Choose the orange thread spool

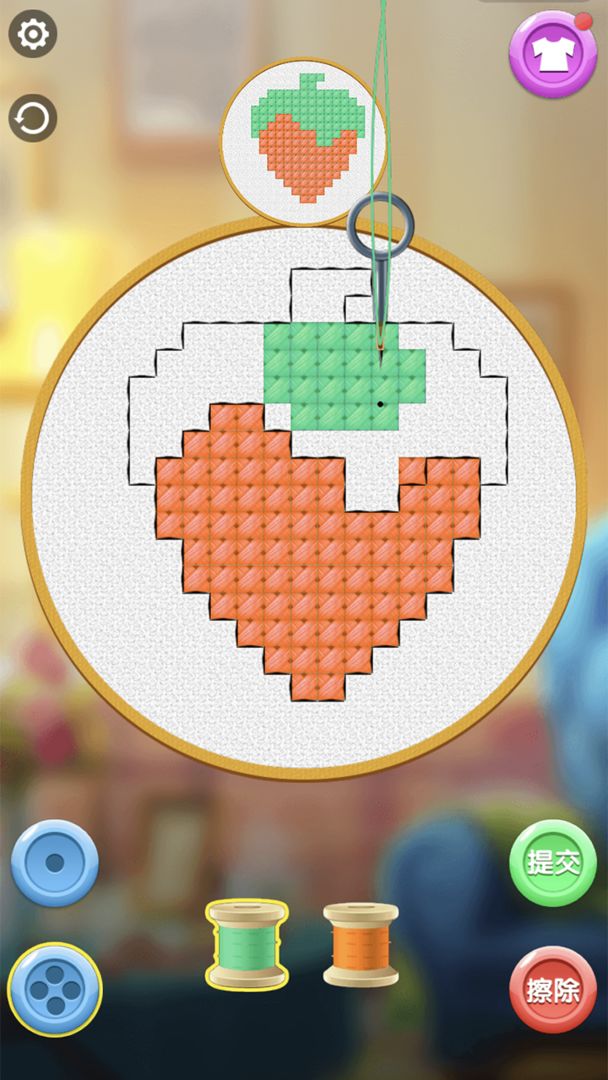tap(361, 944)
